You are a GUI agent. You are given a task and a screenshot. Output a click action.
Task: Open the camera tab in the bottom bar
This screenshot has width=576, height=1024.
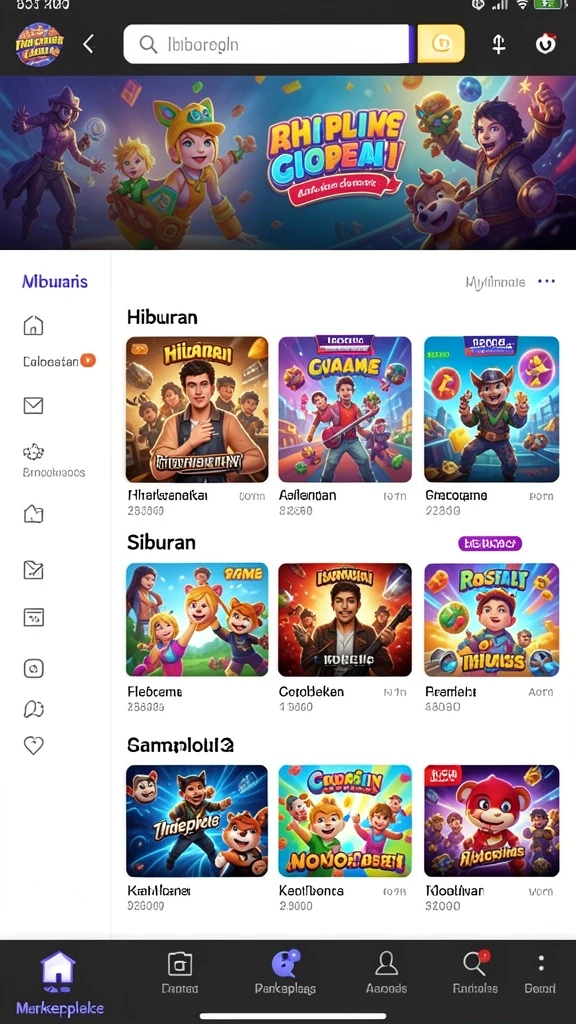[x=180, y=971]
